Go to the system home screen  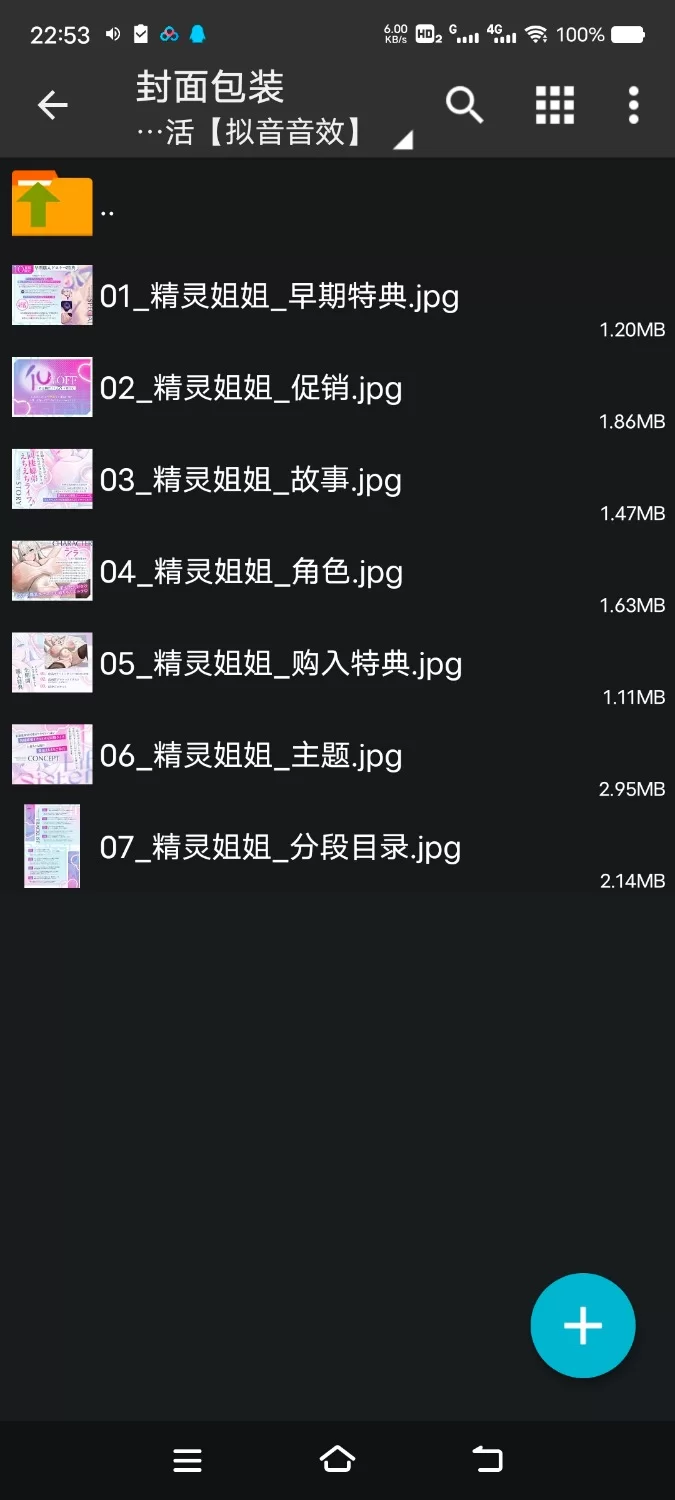click(337, 1460)
